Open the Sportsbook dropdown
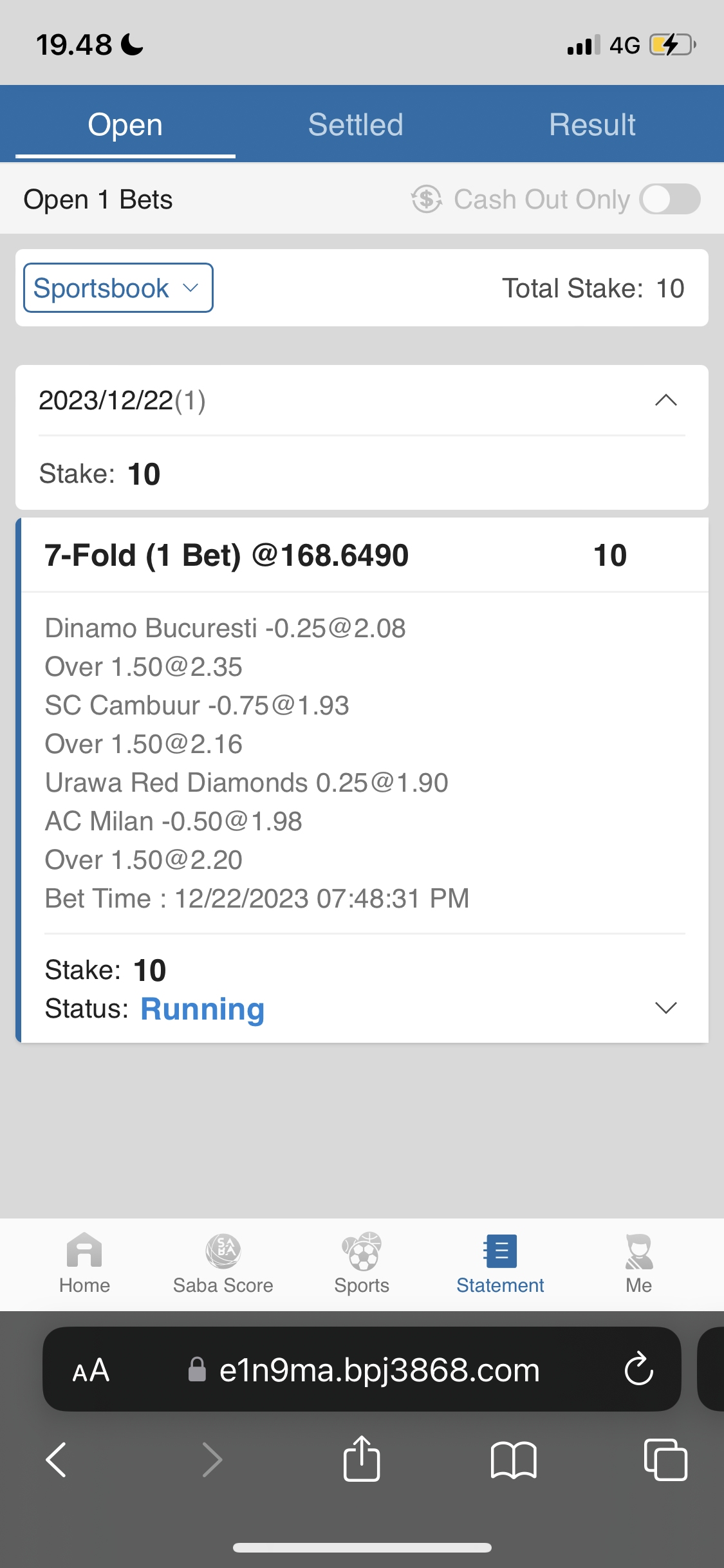Screen dimensions: 724x1568 (118, 288)
